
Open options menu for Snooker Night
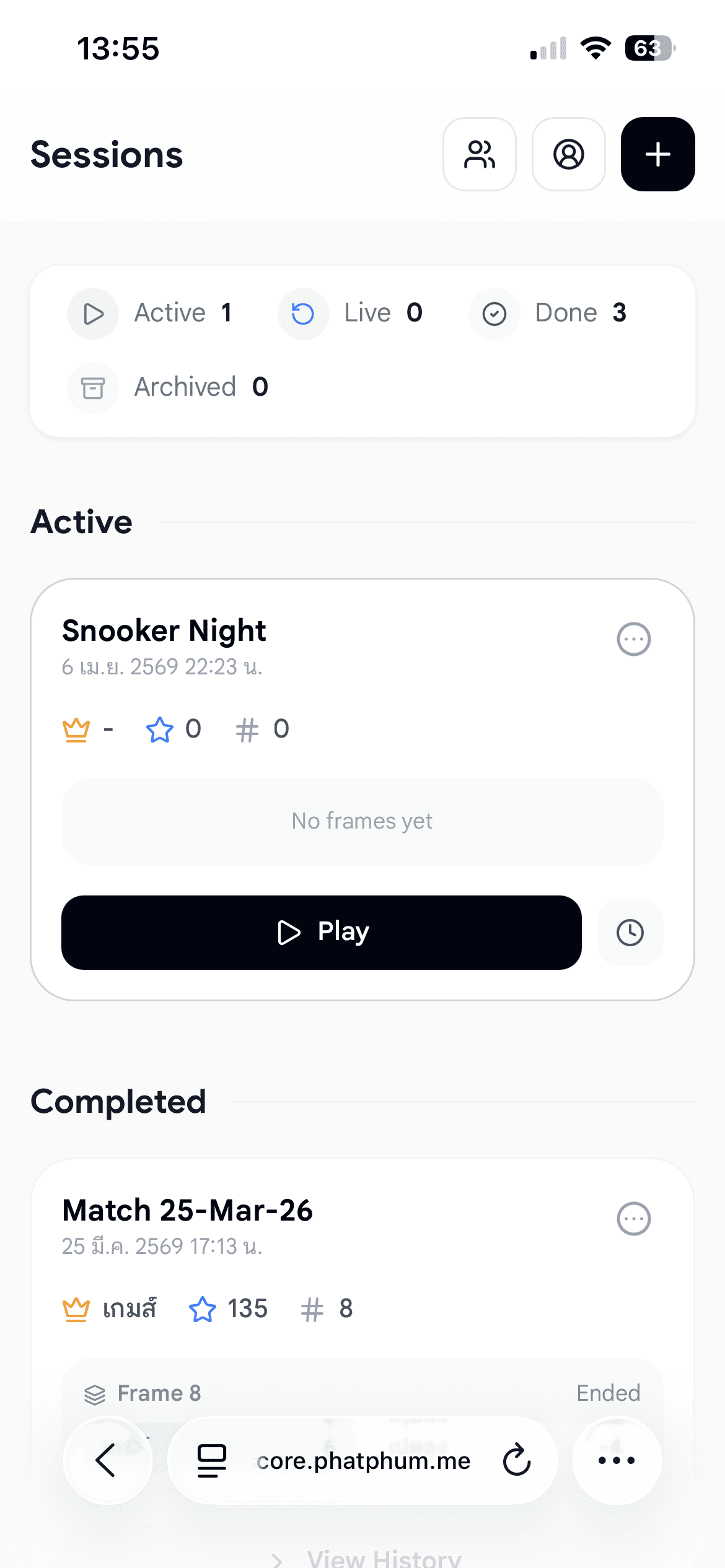[x=633, y=639]
